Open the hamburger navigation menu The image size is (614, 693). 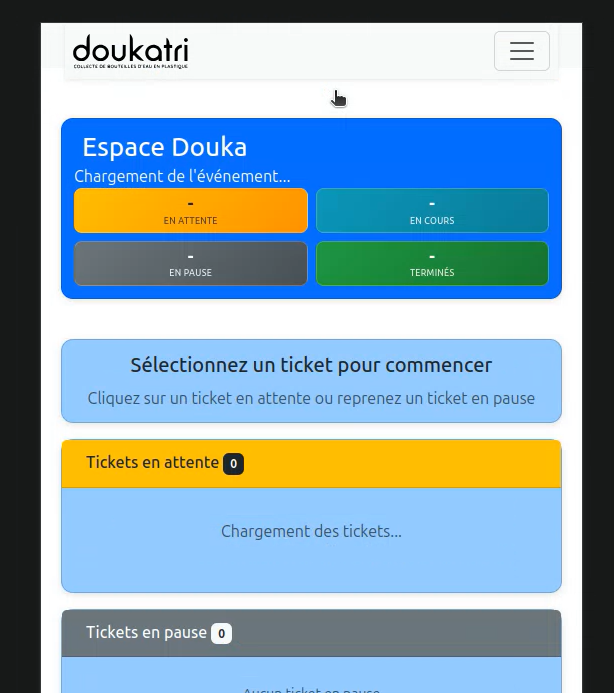point(521,51)
